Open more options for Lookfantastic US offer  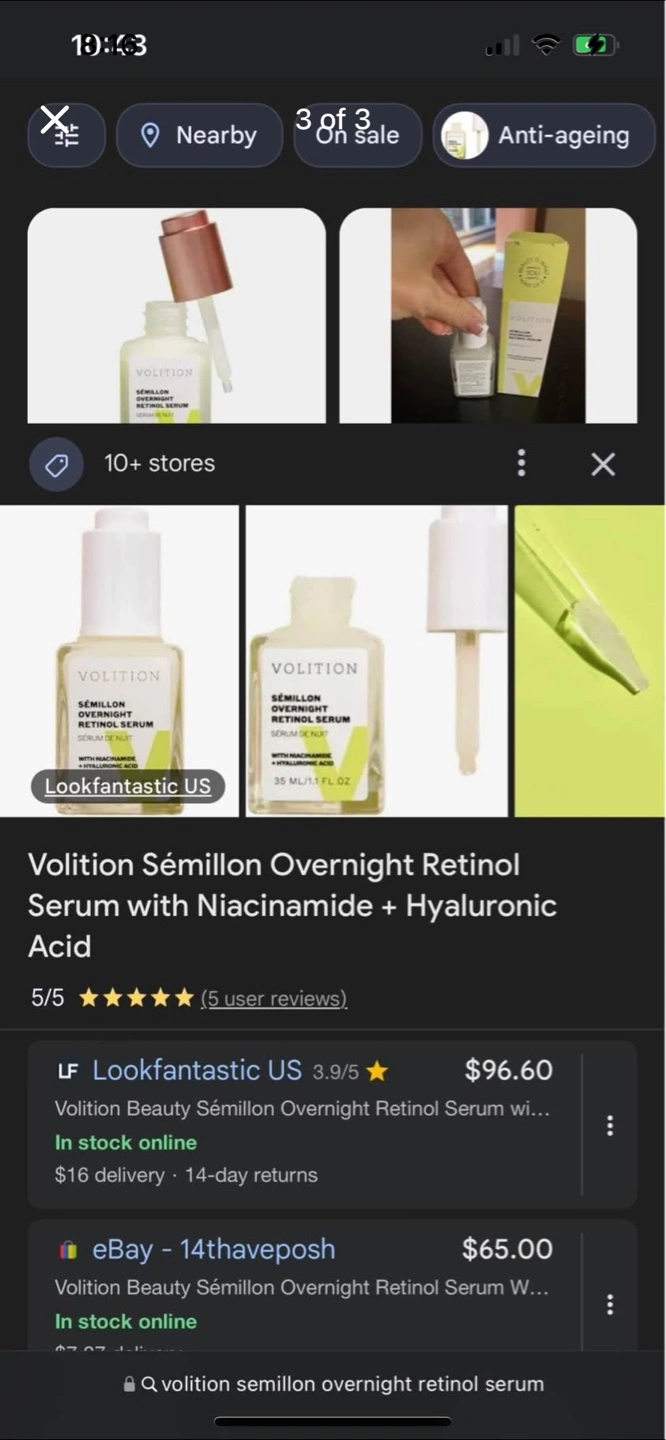click(609, 1126)
